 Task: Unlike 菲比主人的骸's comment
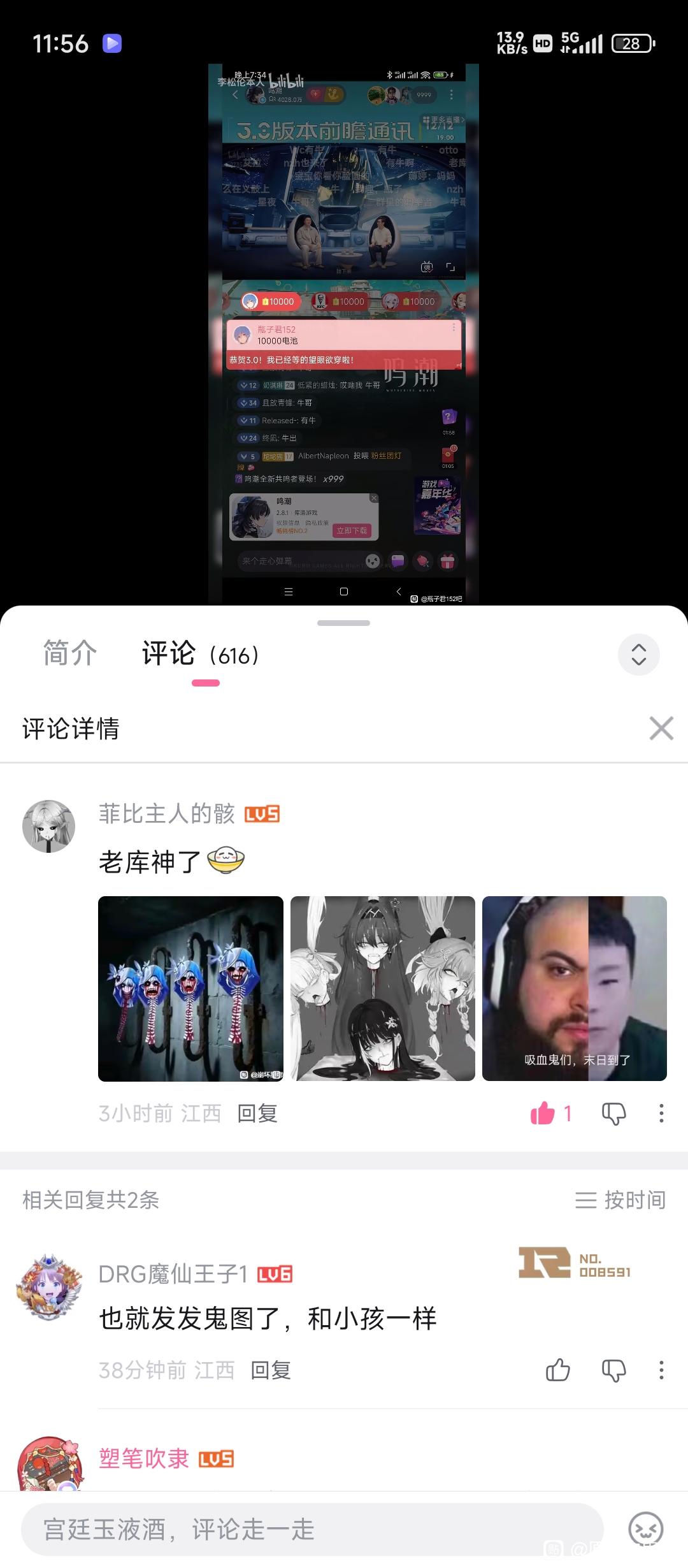543,1114
